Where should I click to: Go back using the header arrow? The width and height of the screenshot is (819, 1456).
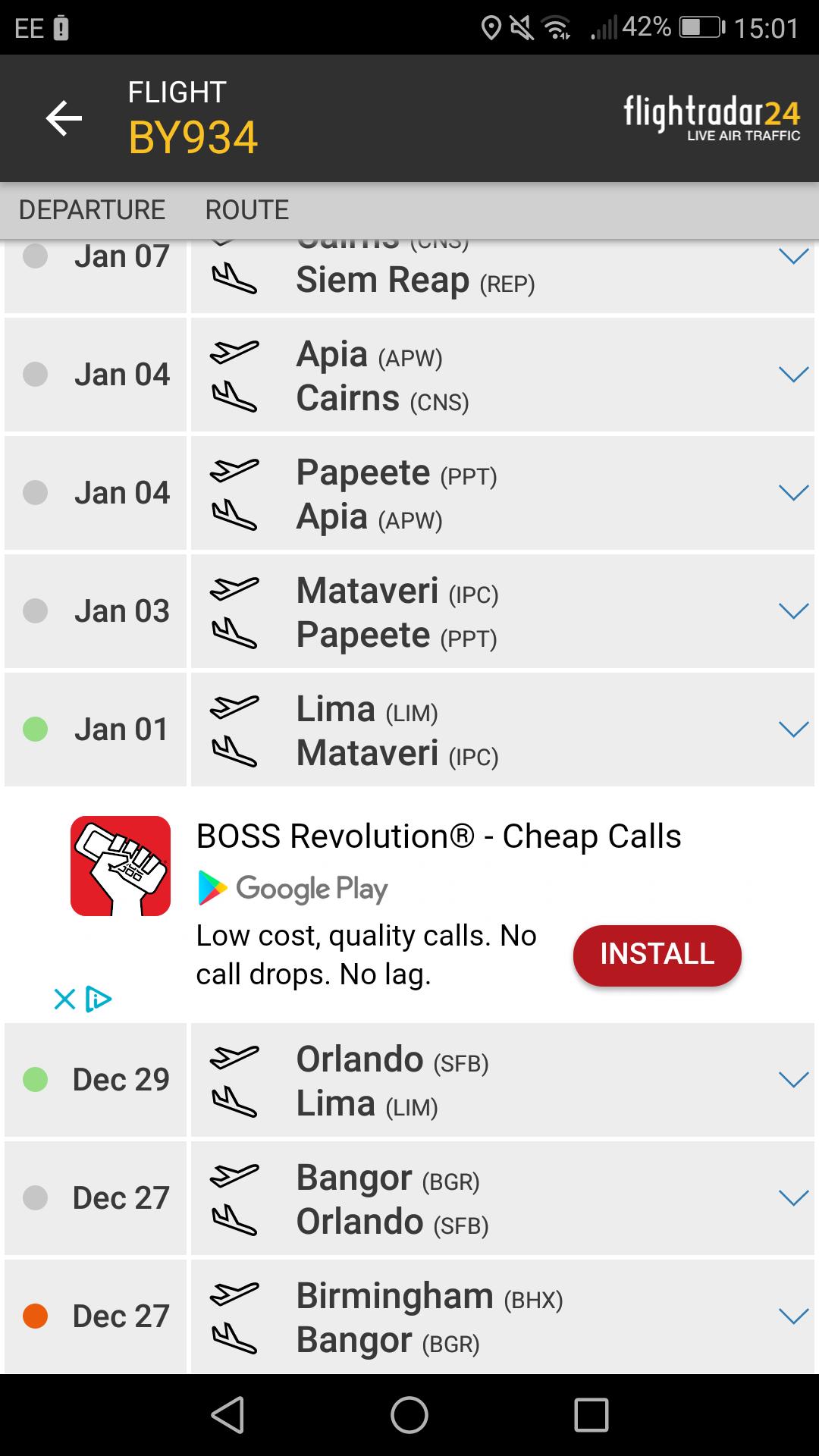pos(64,118)
